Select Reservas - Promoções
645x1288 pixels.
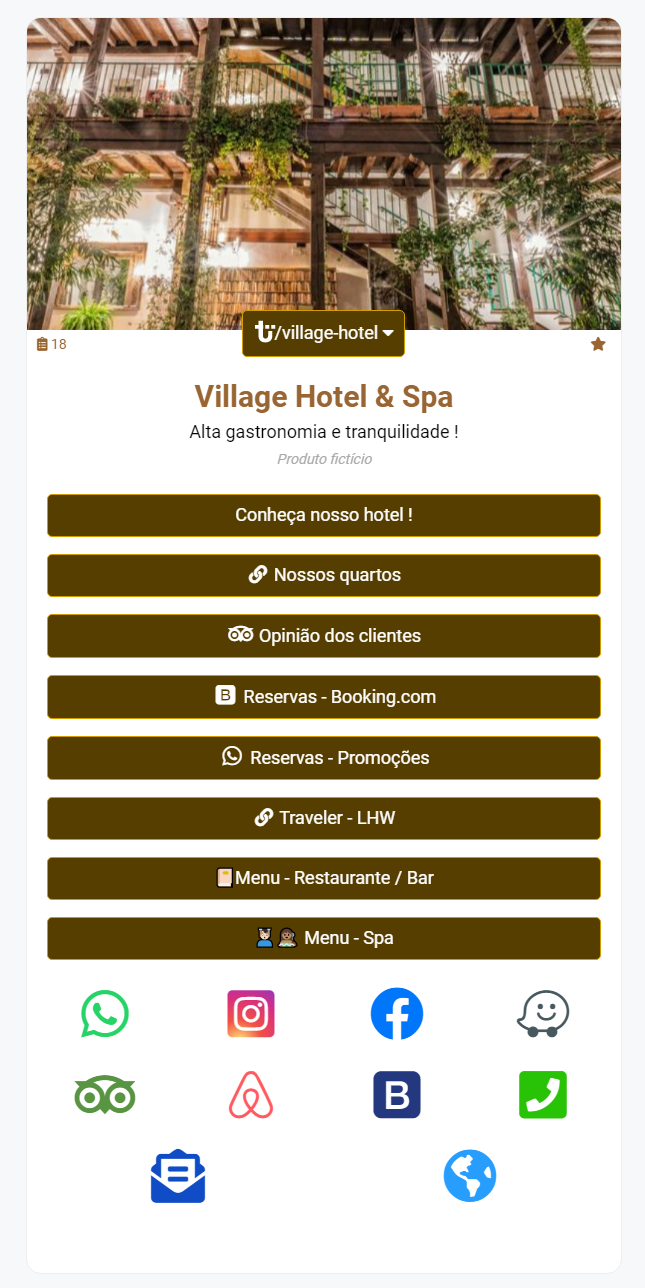(324, 758)
